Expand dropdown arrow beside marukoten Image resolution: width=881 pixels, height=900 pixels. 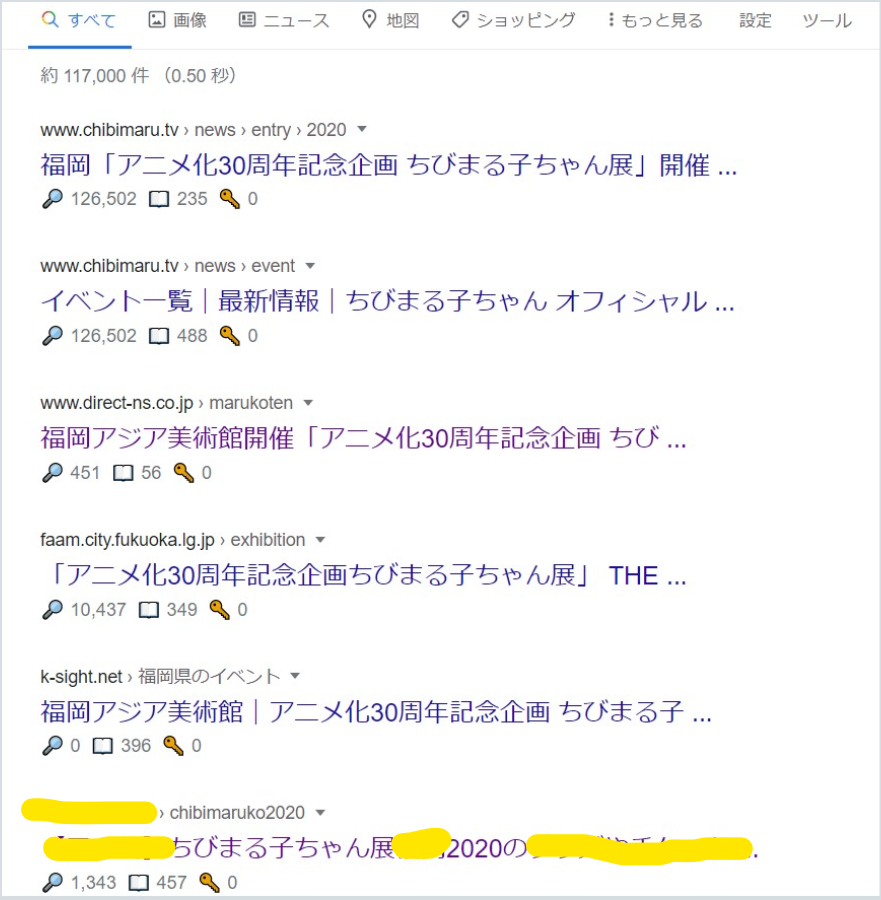coord(308,403)
